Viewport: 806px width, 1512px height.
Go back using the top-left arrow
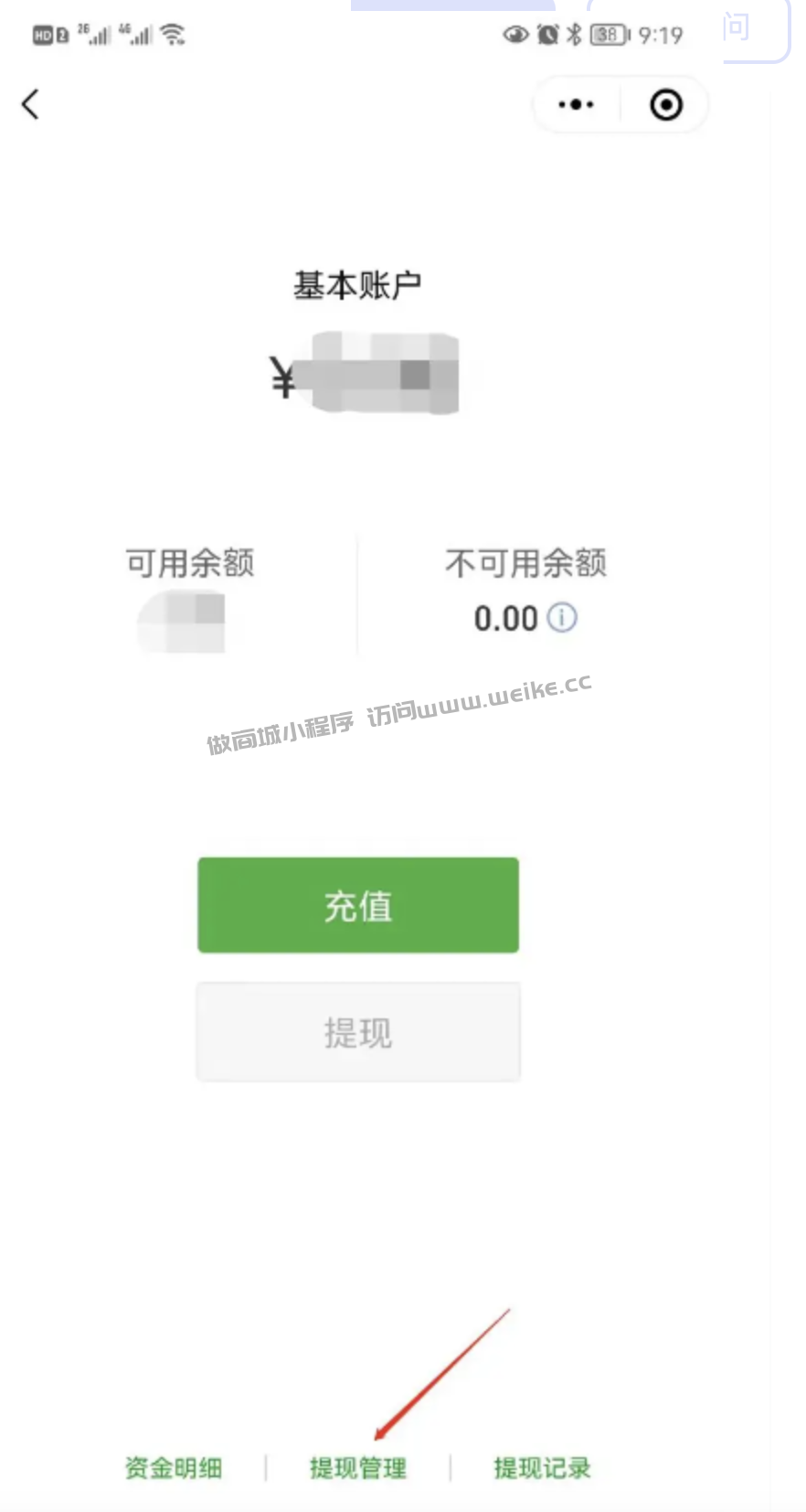tap(30, 104)
